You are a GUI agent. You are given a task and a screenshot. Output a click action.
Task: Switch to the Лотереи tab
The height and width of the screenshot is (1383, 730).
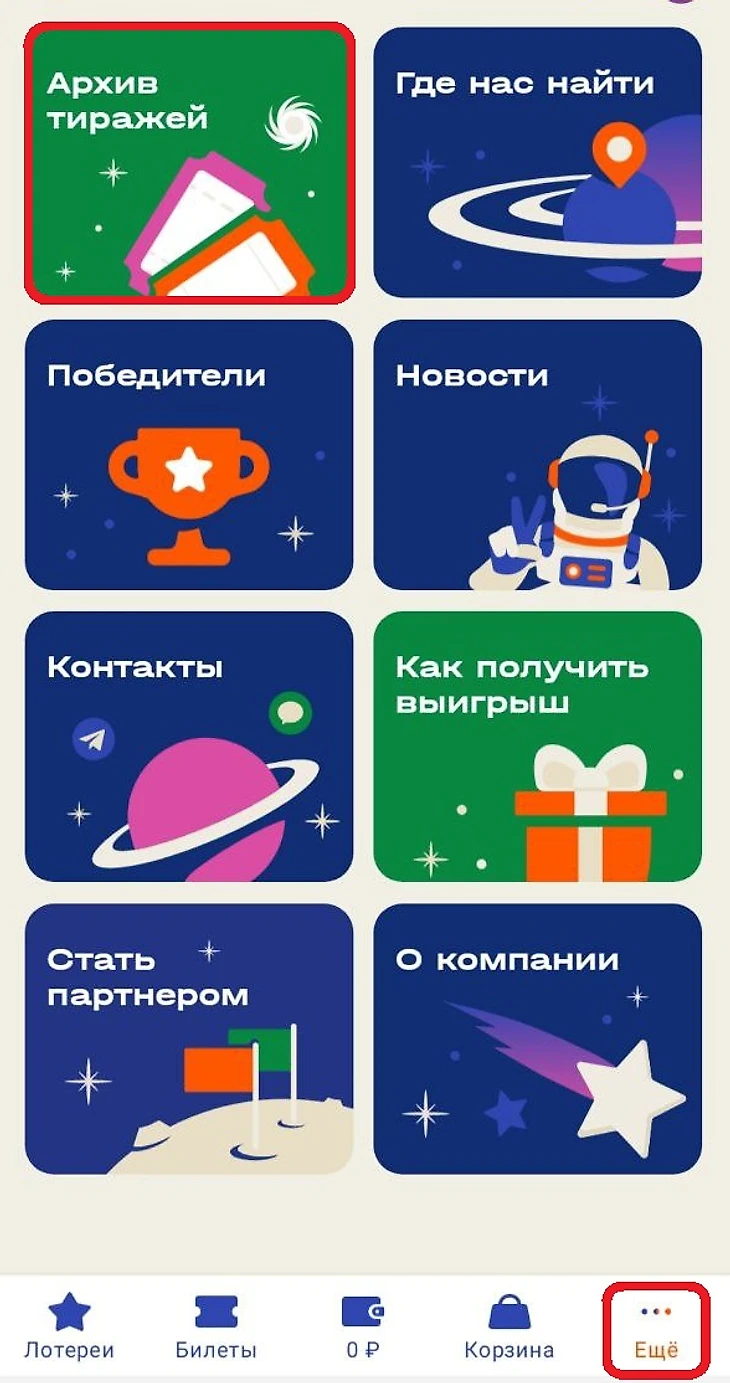coord(69,1326)
